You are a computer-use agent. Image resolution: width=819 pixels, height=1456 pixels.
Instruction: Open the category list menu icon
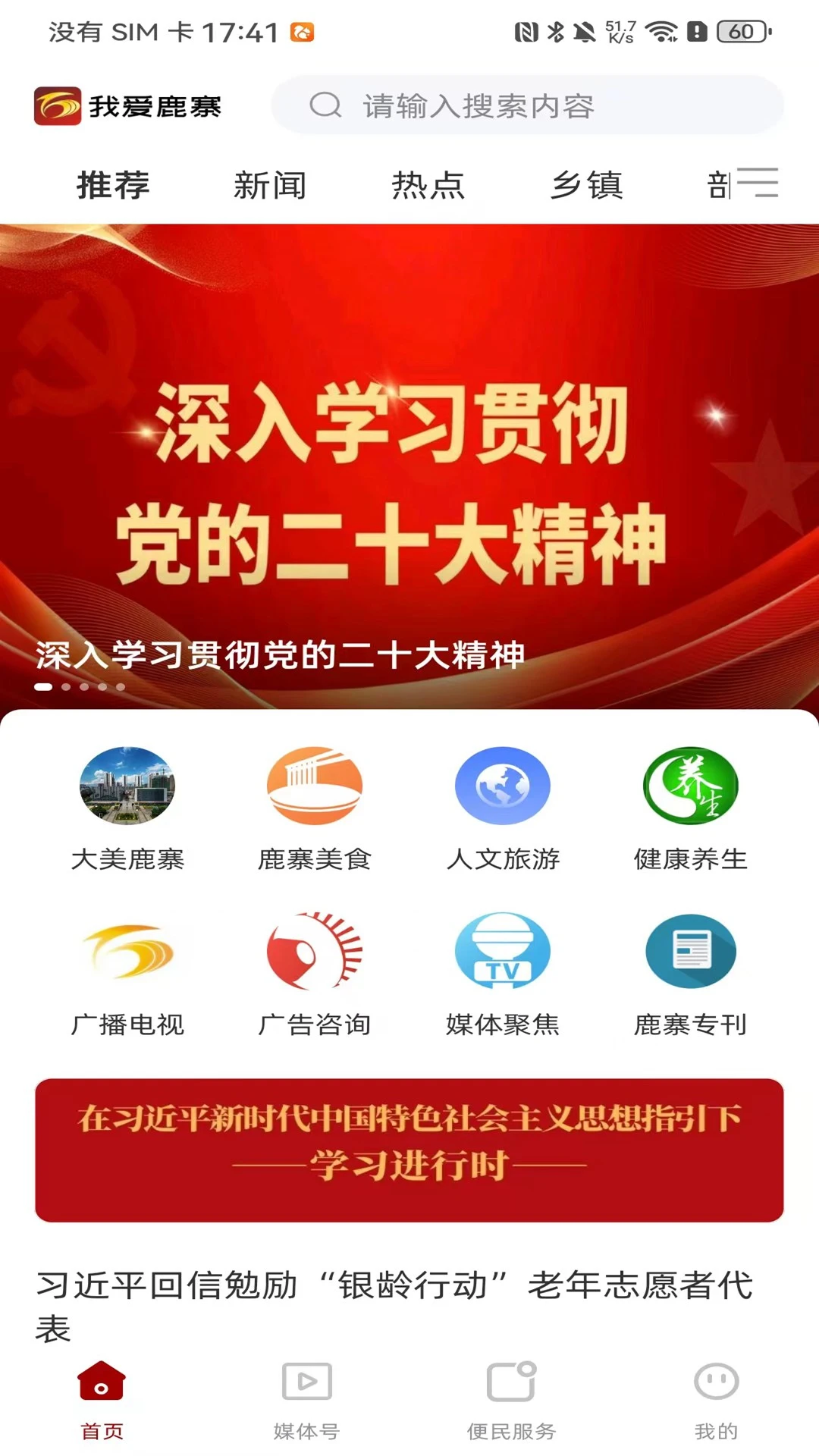757,184
